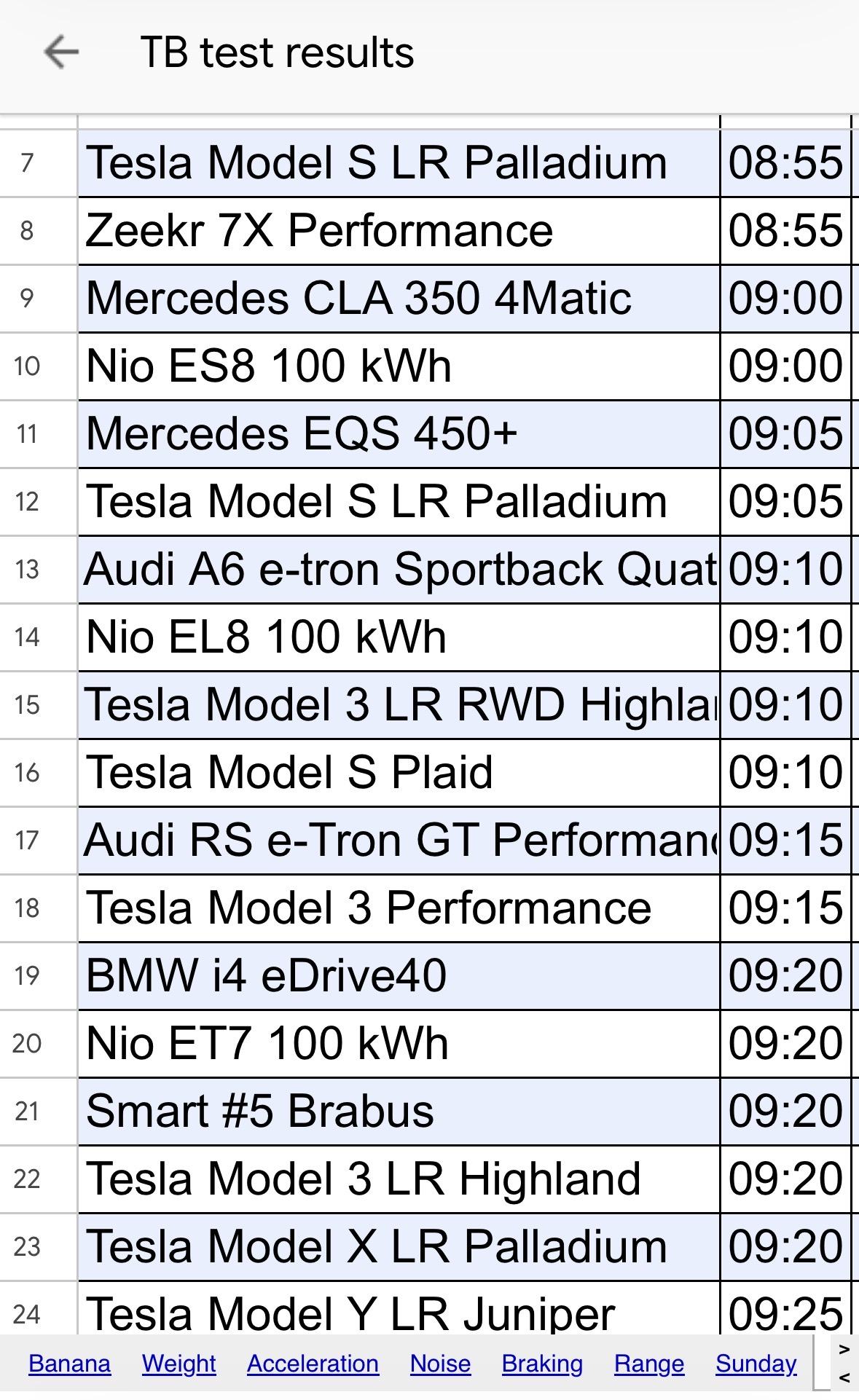Open the Acceleration sheet
Screen dimensions: 859x1400
(313, 1364)
